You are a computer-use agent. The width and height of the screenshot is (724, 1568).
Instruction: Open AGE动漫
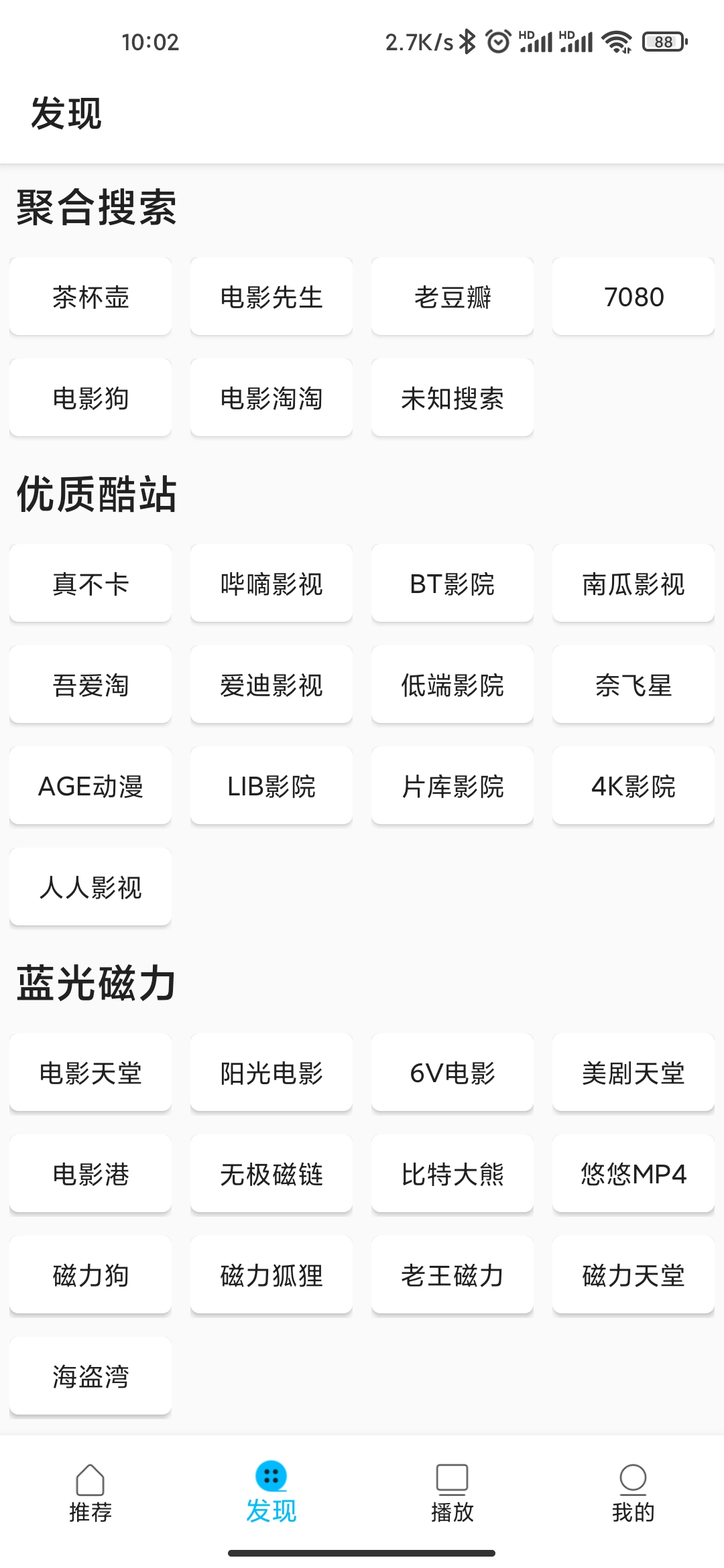click(90, 785)
